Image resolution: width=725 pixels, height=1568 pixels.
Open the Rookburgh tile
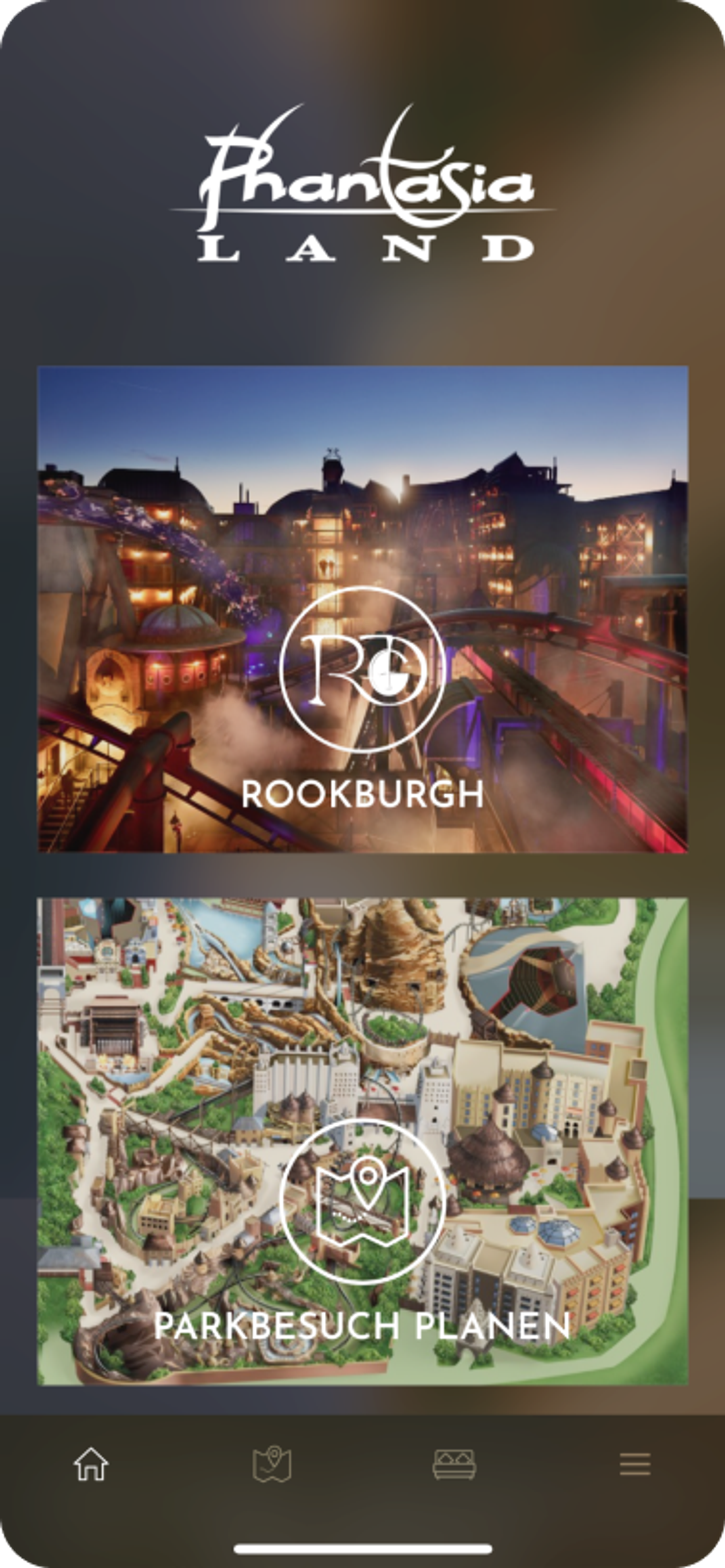coord(362,609)
